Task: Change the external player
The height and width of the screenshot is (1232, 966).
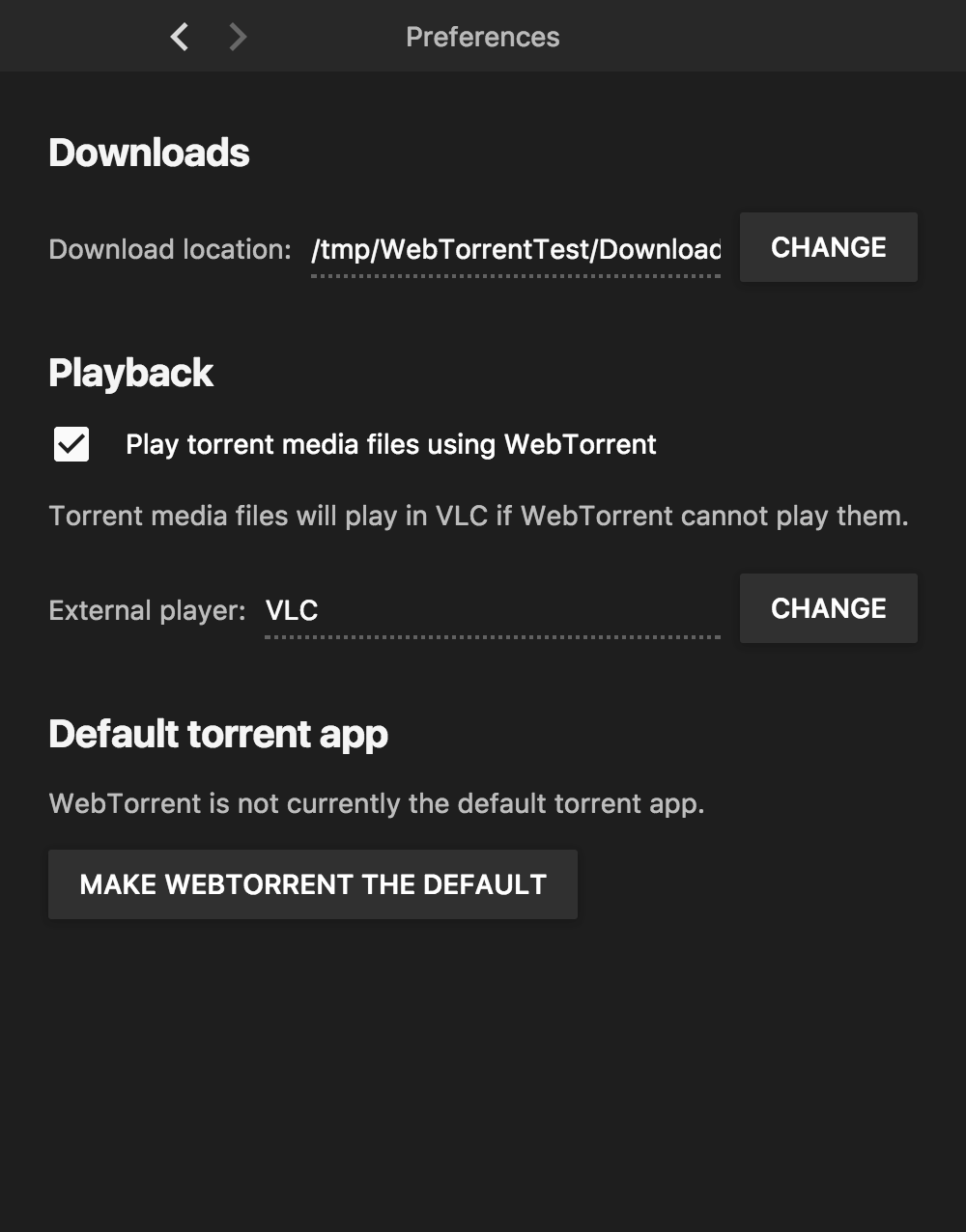Action: pyautogui.click(x=828, y=608)
